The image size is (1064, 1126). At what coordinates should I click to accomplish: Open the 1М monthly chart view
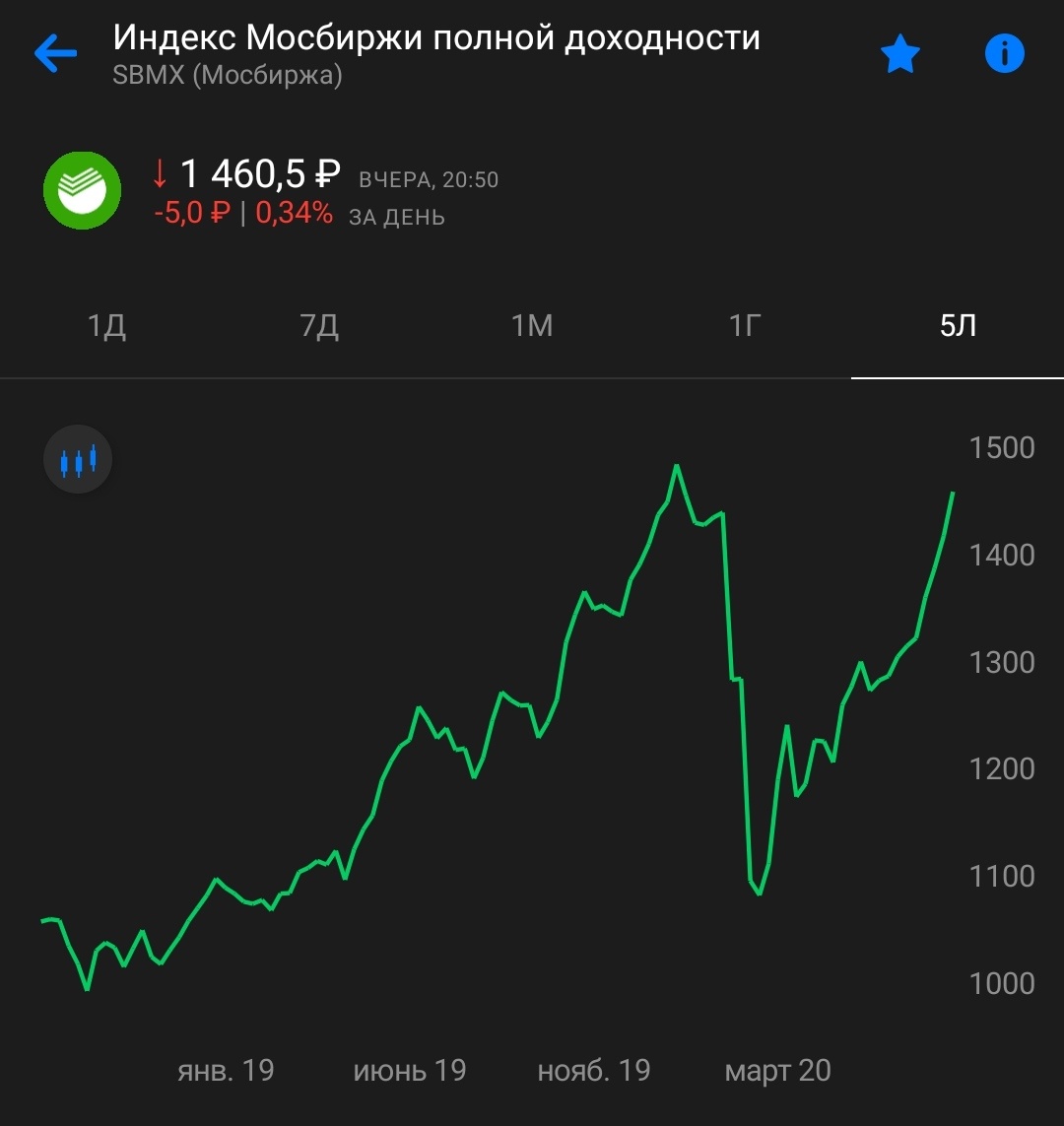coord(532,326)
